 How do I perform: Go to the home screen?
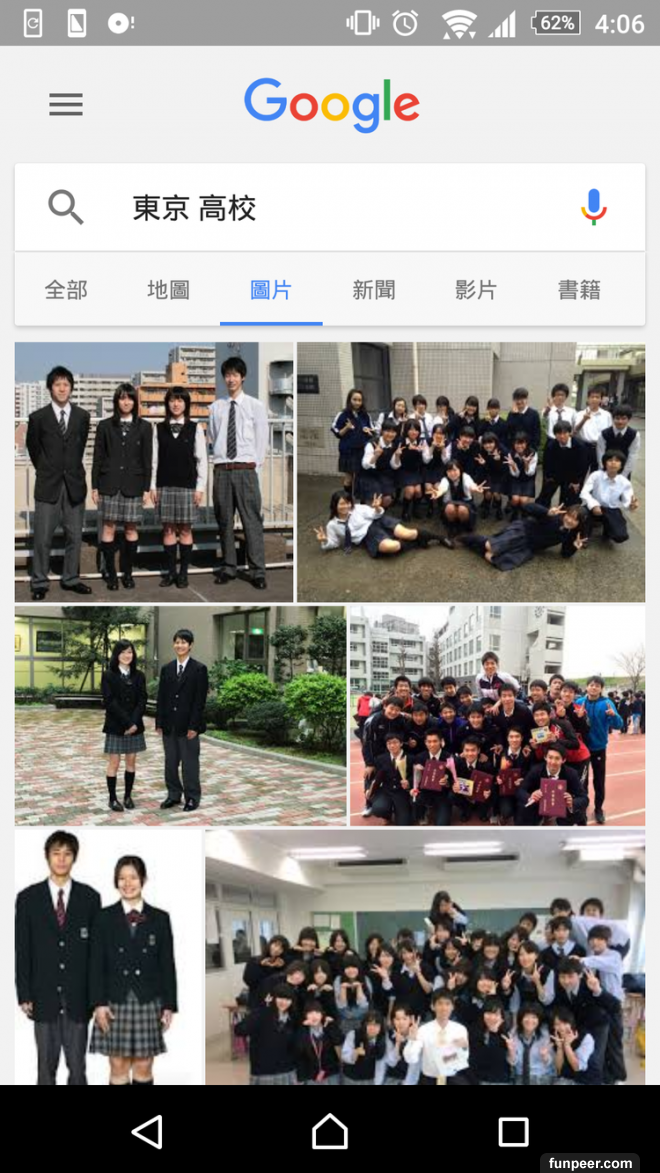tap(330, 1131)
